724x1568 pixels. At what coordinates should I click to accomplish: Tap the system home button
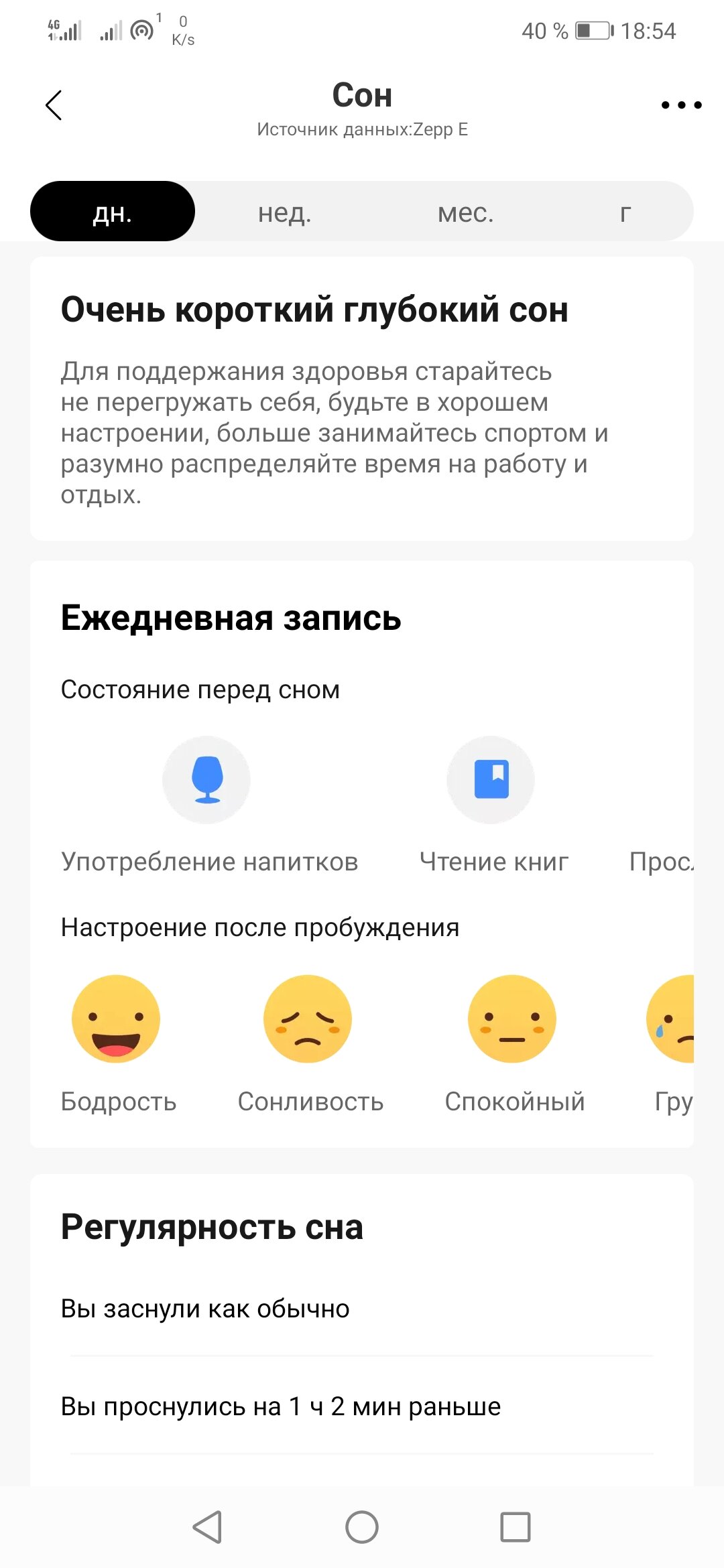tap(362, 1527)
